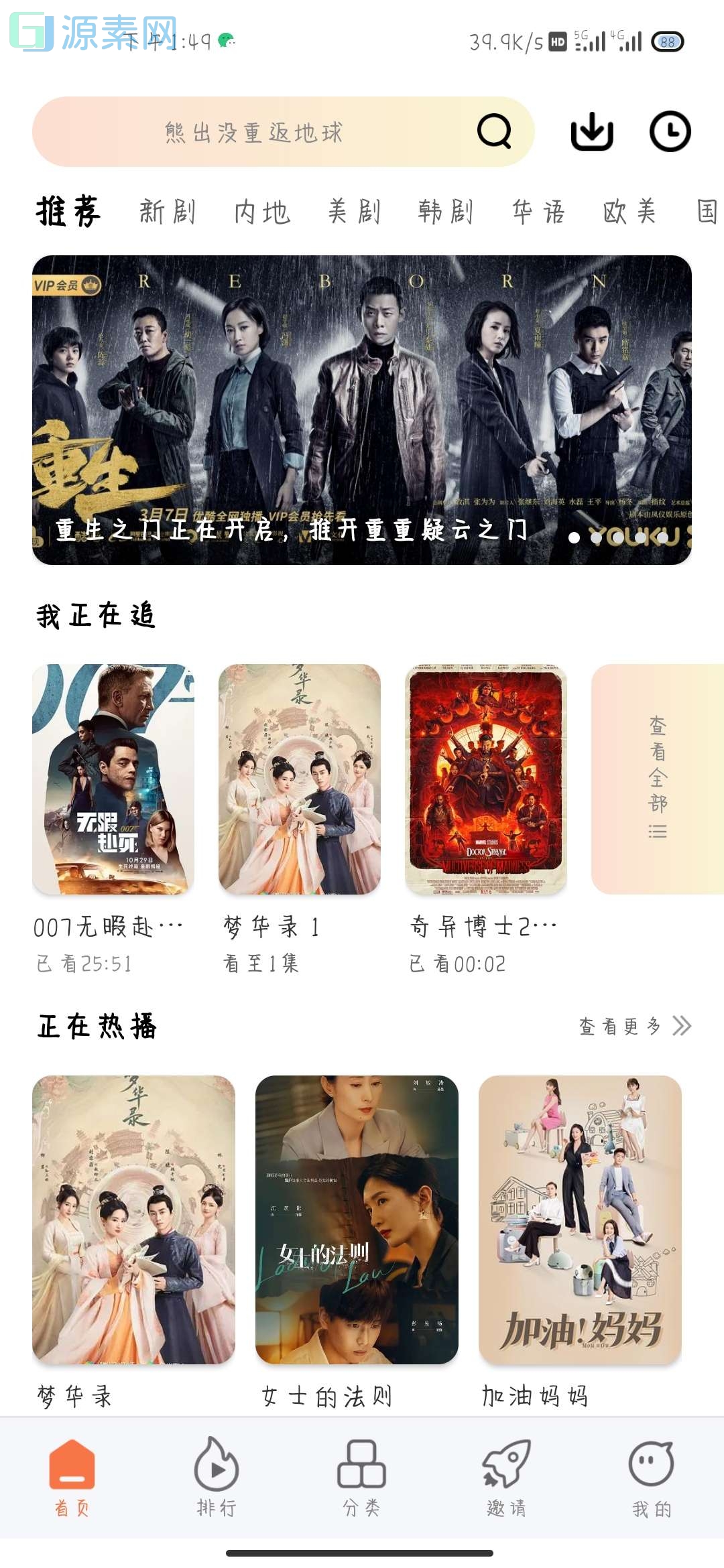Open the watch history clock icon
The image size is (724, 1568).
tap(670, 132)
